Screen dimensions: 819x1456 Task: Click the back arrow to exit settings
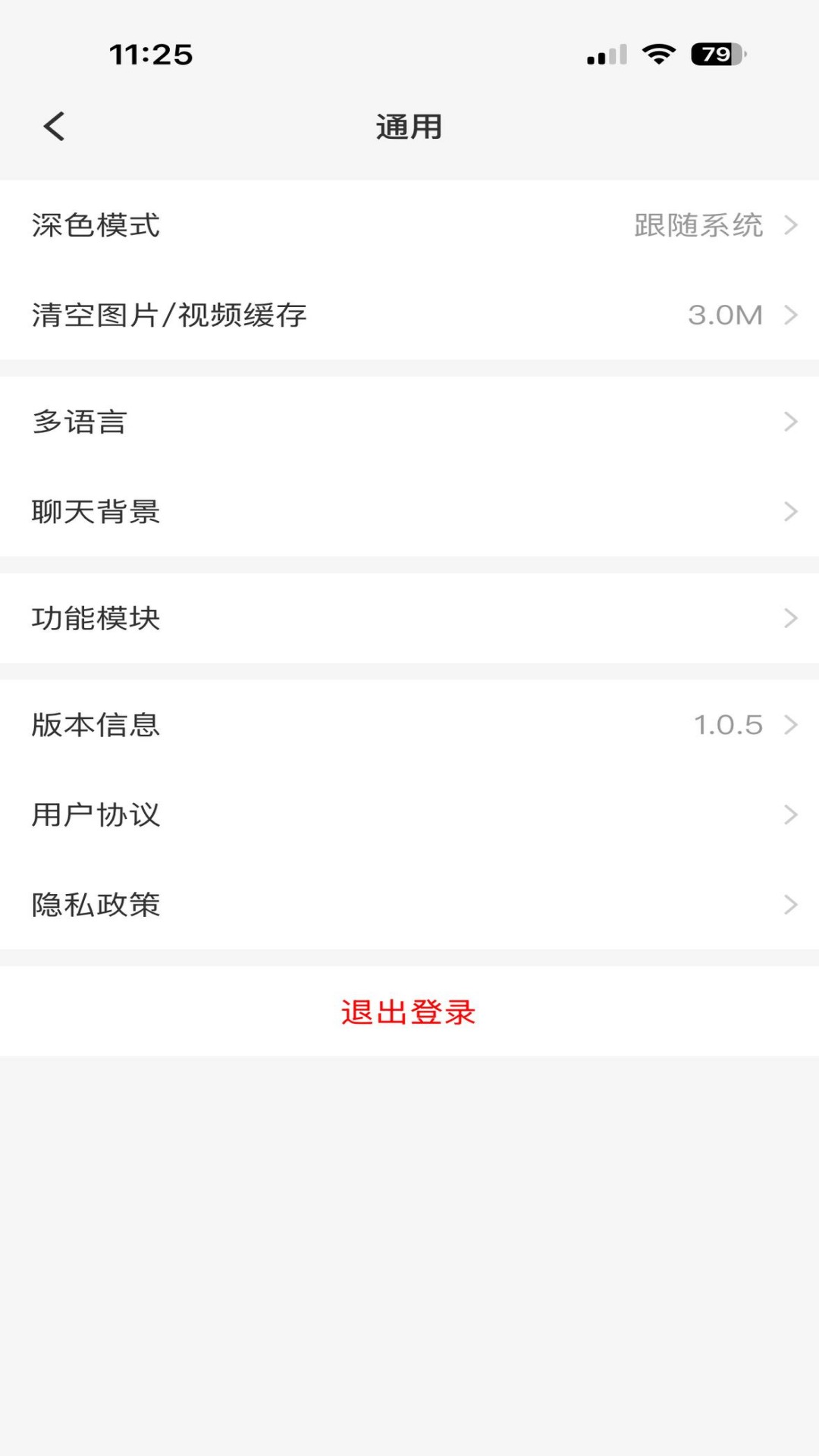click(x=54, y=127)
